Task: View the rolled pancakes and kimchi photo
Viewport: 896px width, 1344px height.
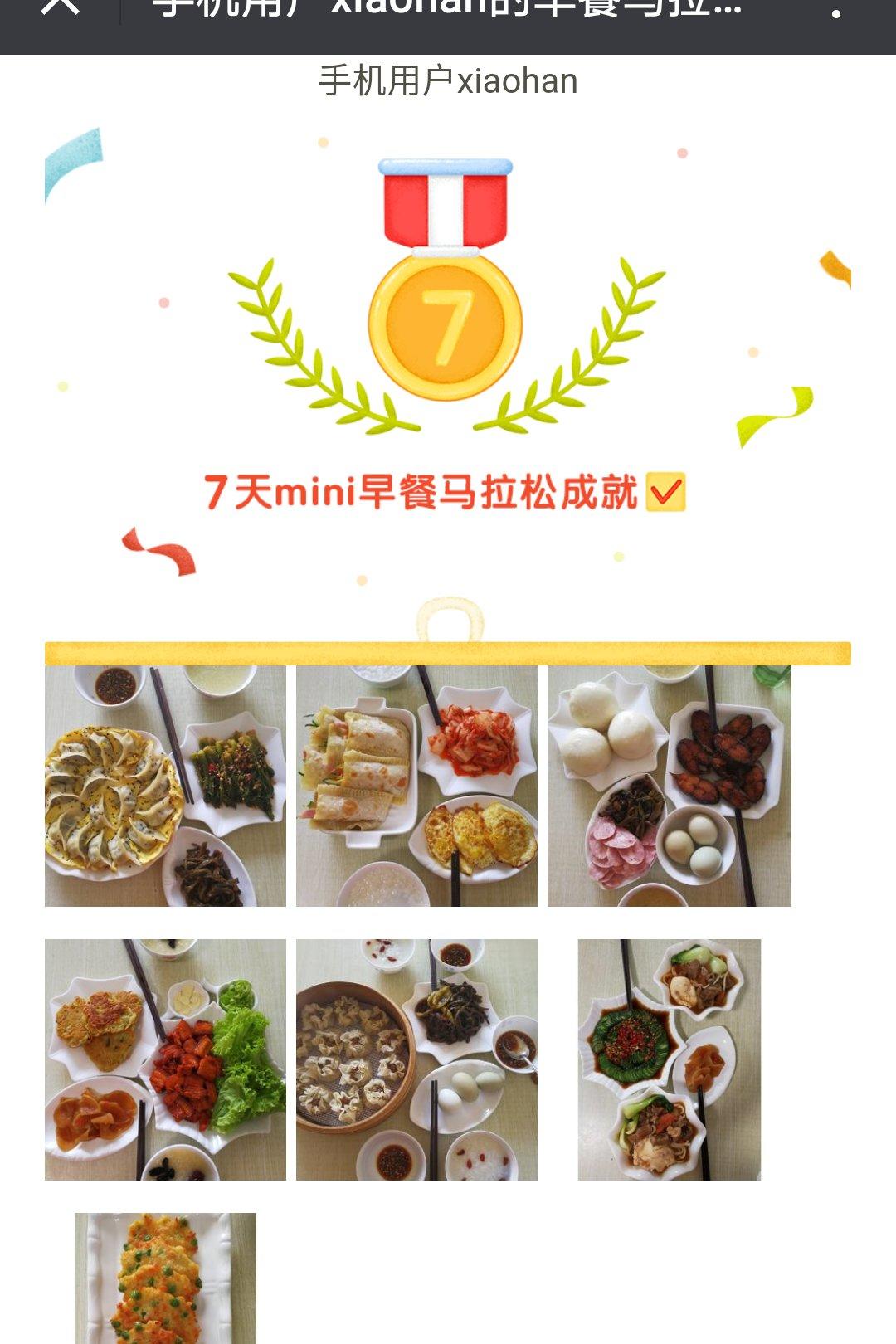Action: [x=416, y=786]
